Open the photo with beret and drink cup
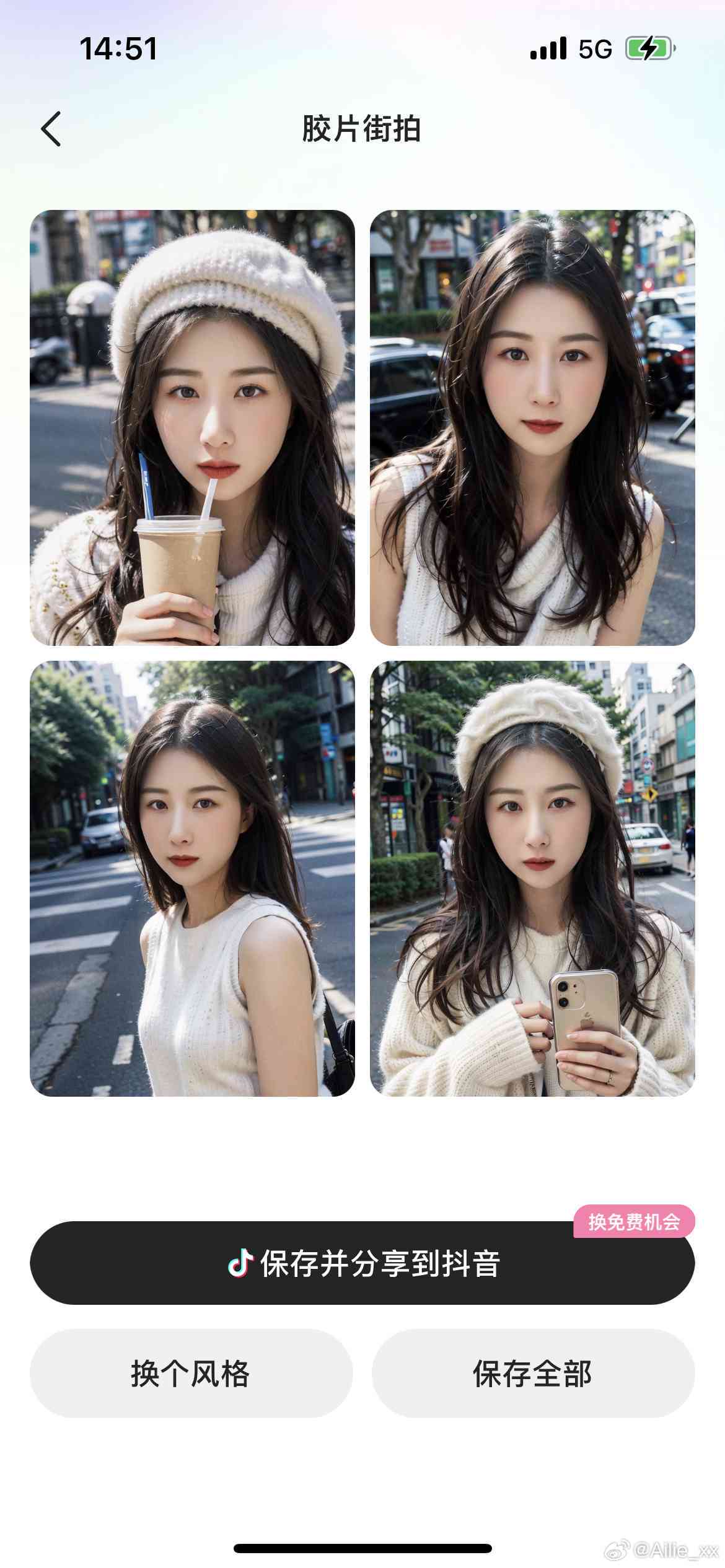 192,427
